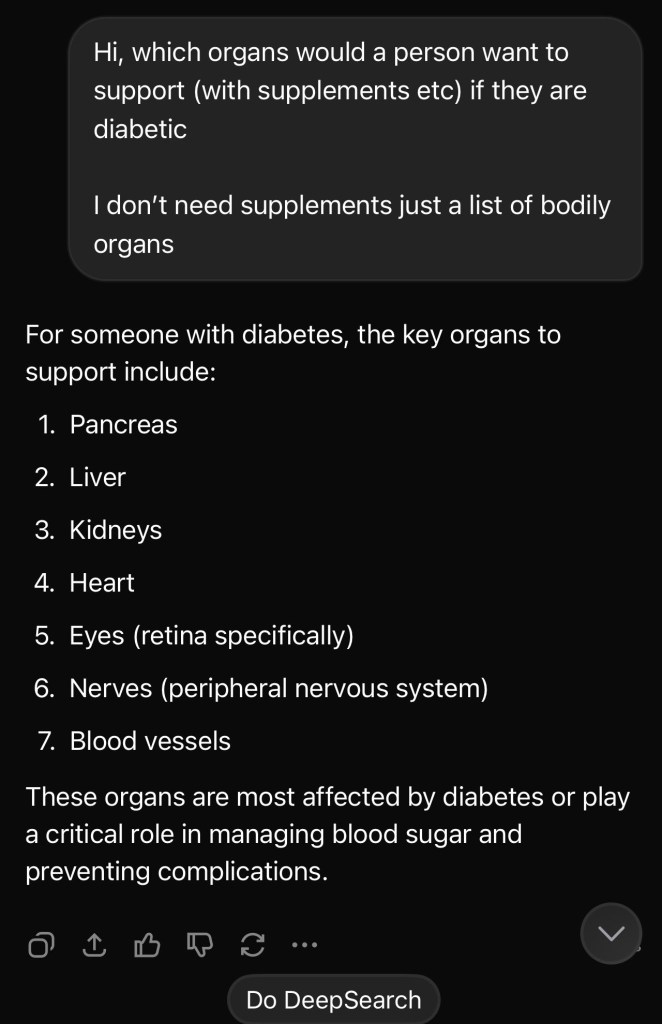
Task: Give the response a thumbs up
Action: coord(147,944)
